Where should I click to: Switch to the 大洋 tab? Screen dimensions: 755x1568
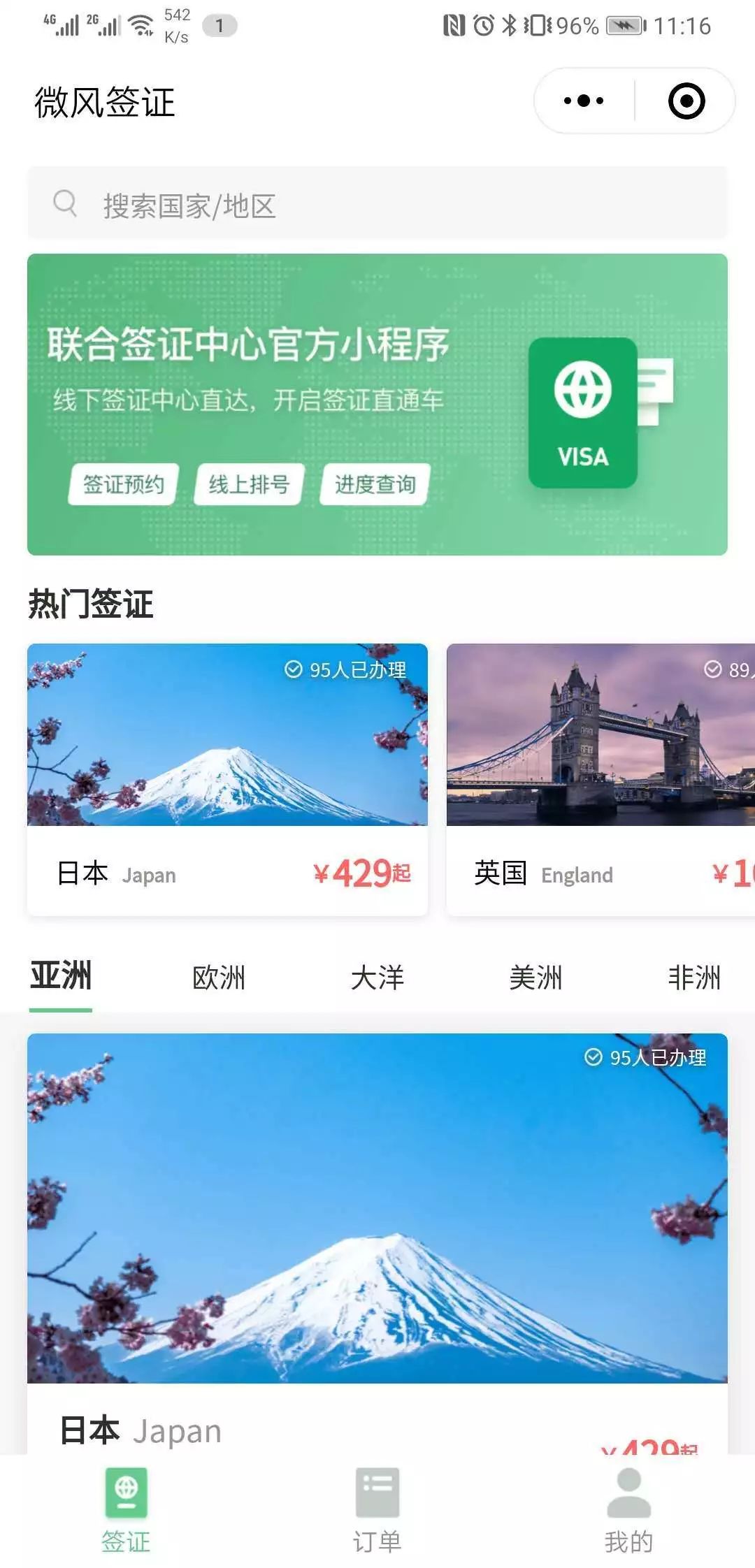click(377, 977)
